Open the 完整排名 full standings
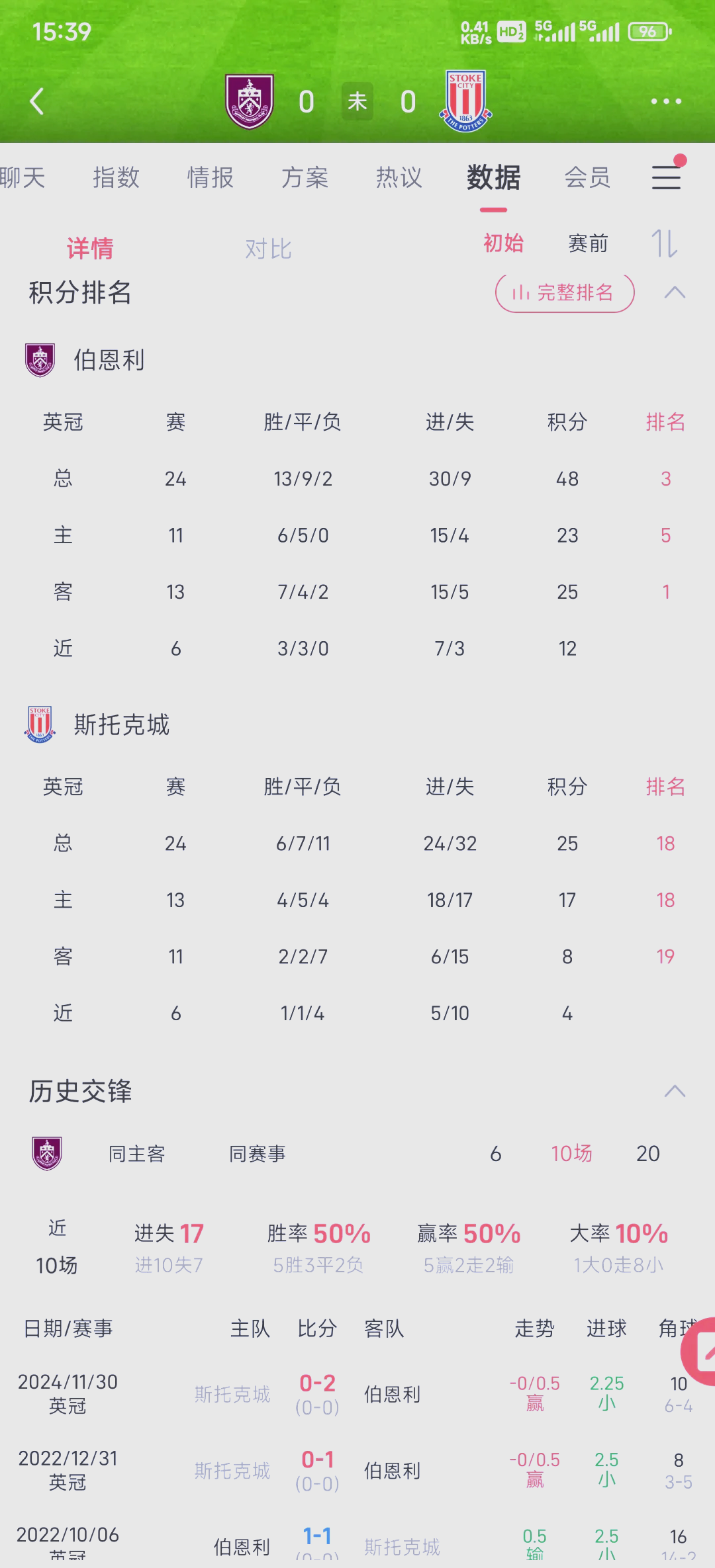This screenshot has height=1568, width=715. 564,292
